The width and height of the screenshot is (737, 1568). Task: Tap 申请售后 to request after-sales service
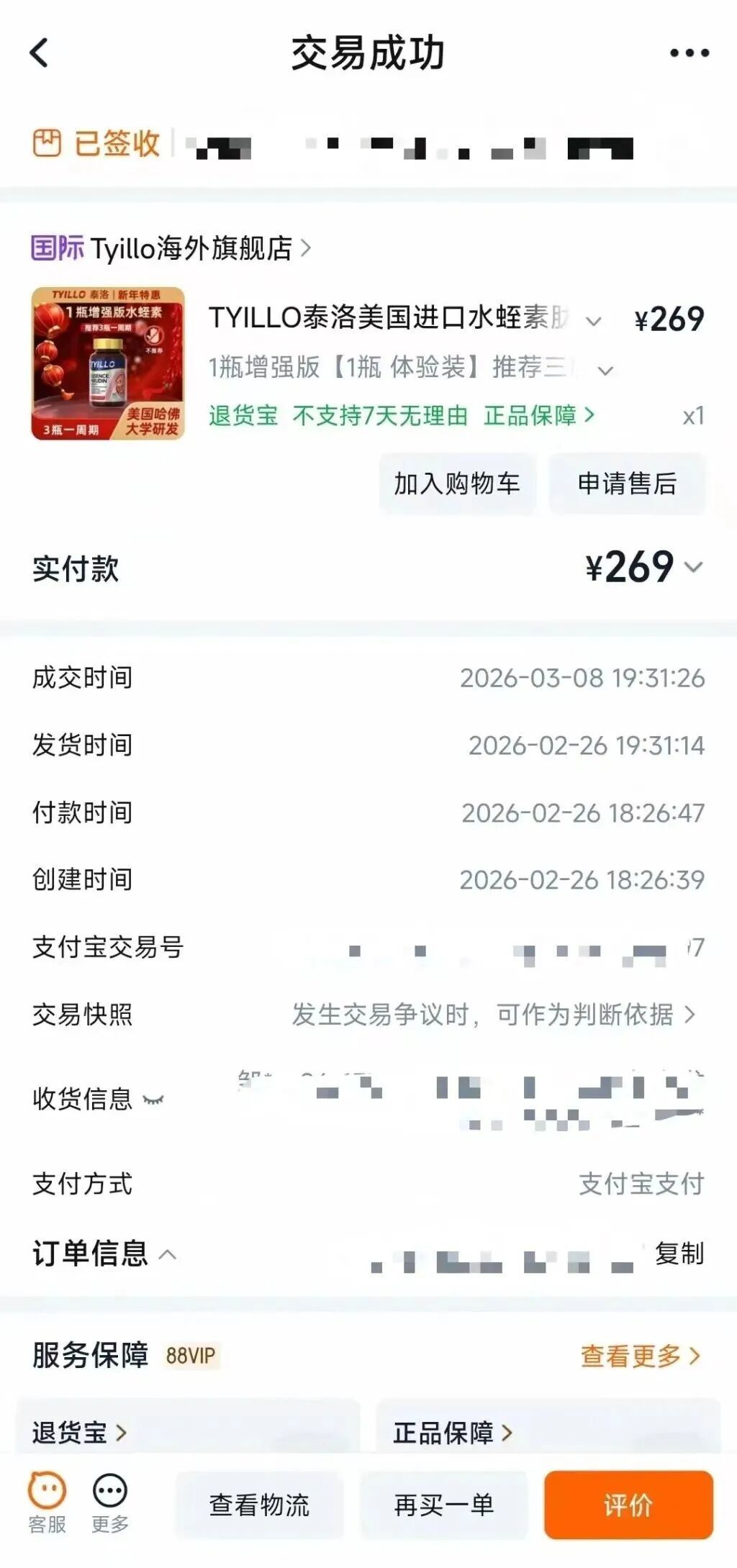point(627,484)
